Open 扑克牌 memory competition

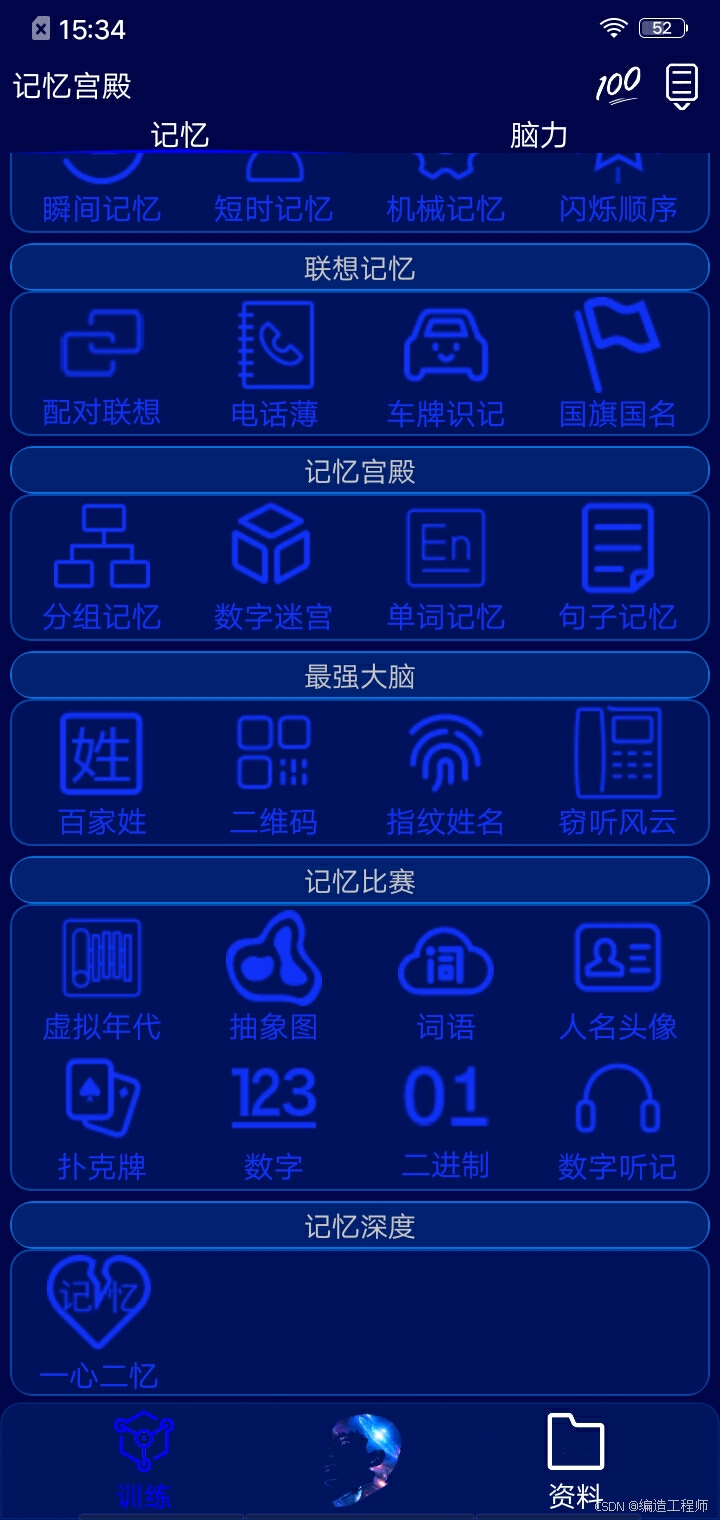[x=101, y=1120]
